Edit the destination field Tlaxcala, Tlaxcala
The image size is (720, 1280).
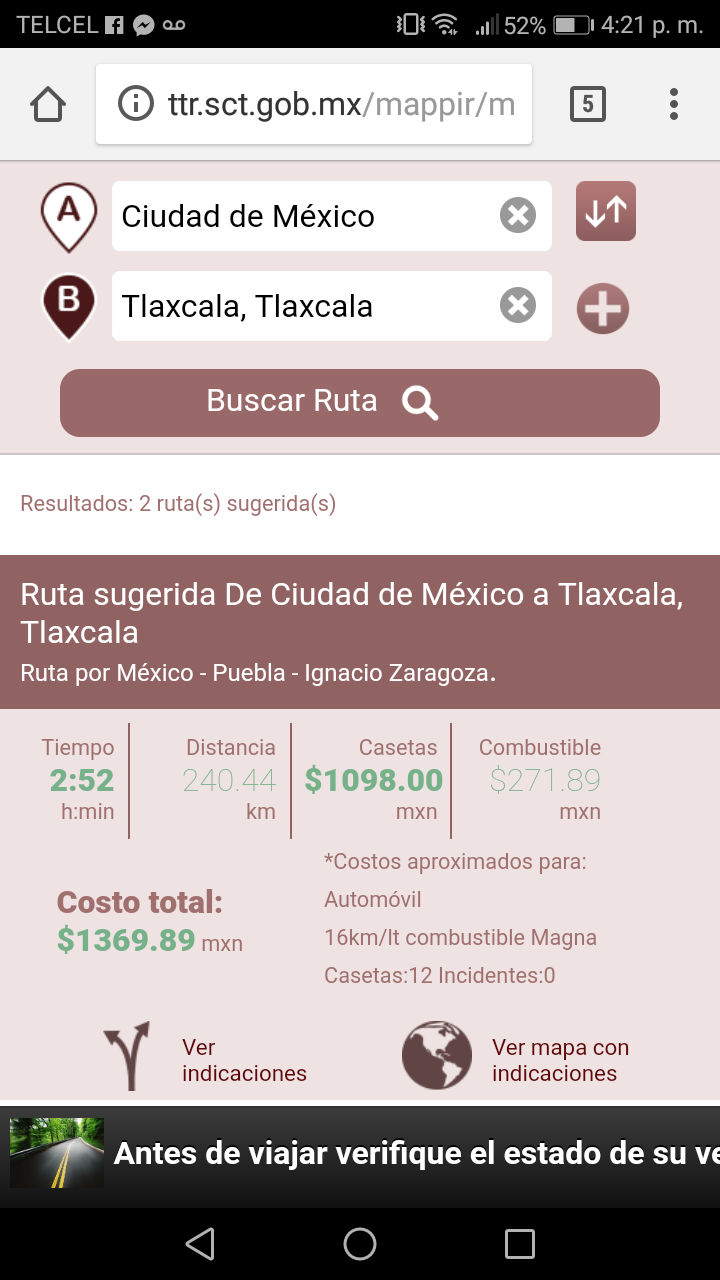click(x=300, y=306)
